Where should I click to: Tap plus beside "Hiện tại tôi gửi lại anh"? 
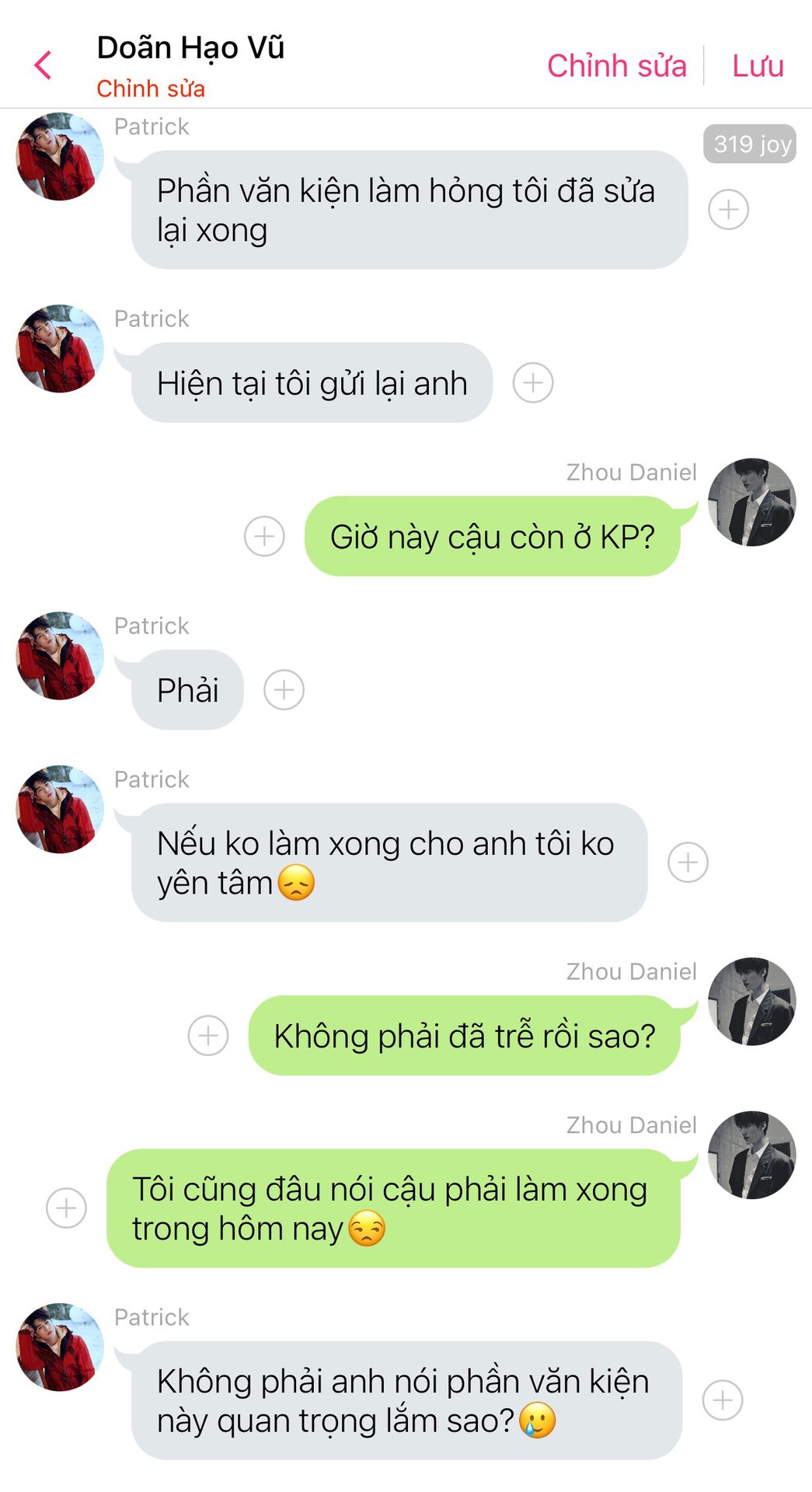point(533,382)
